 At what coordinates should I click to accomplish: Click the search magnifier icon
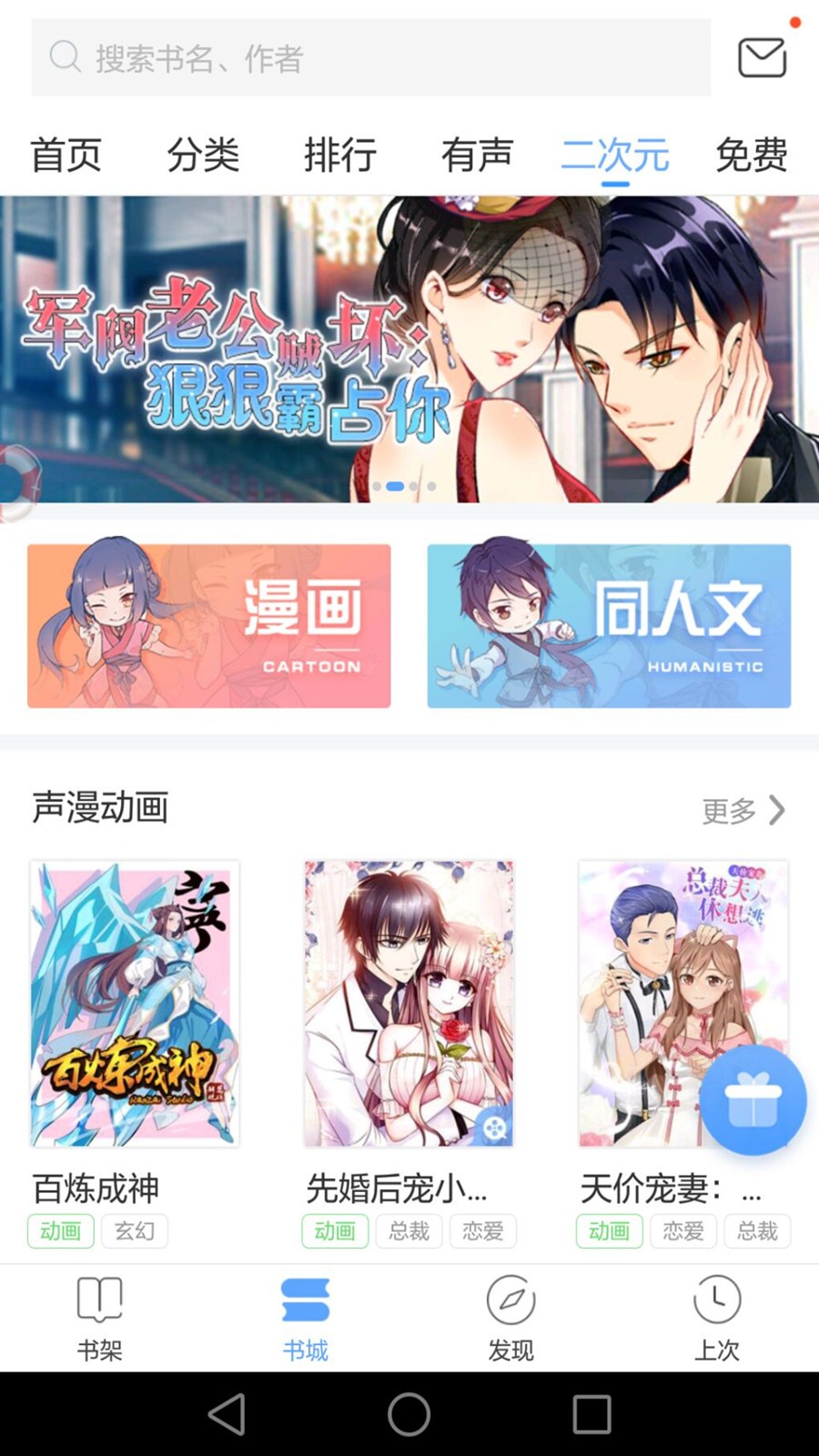[64, 56]
